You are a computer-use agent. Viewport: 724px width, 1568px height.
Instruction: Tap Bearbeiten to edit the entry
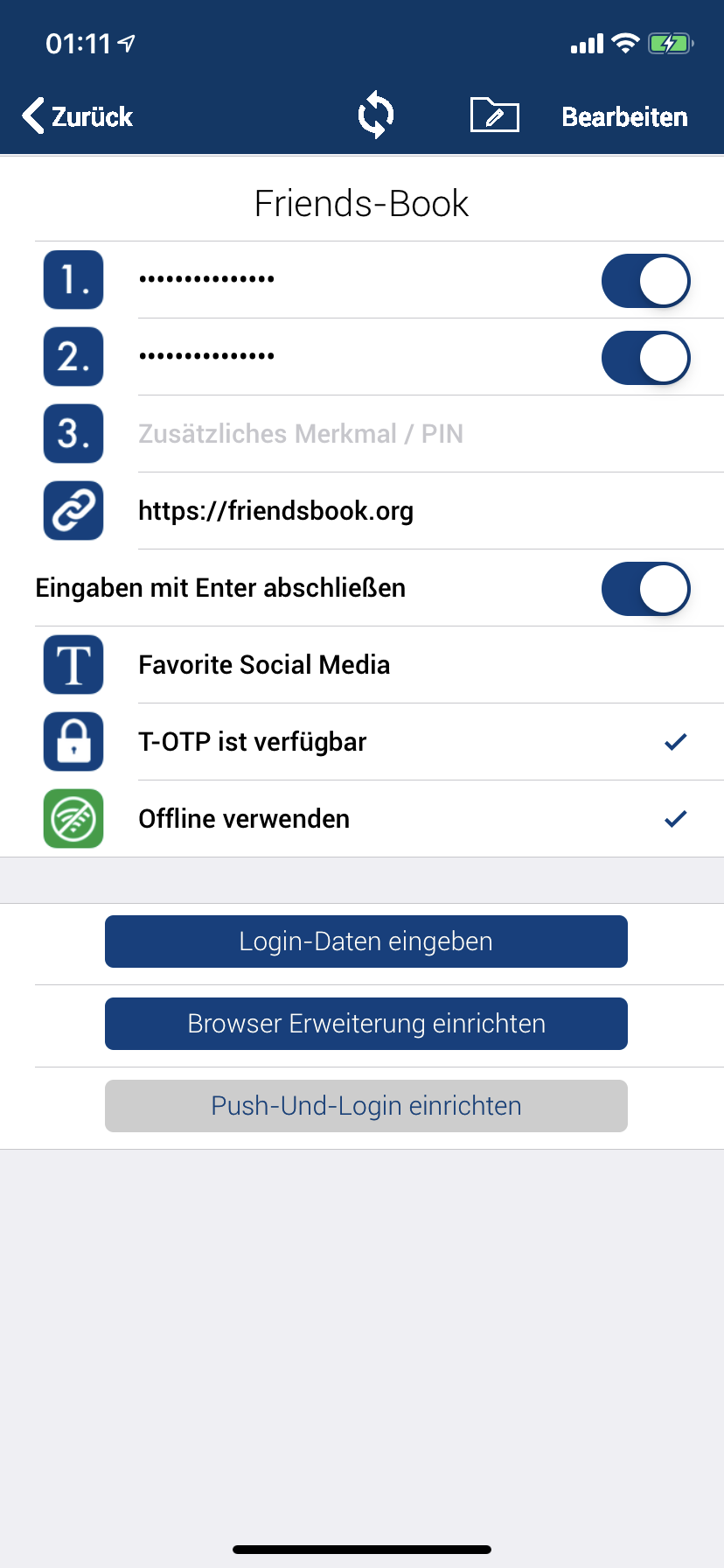pos(624,116)
